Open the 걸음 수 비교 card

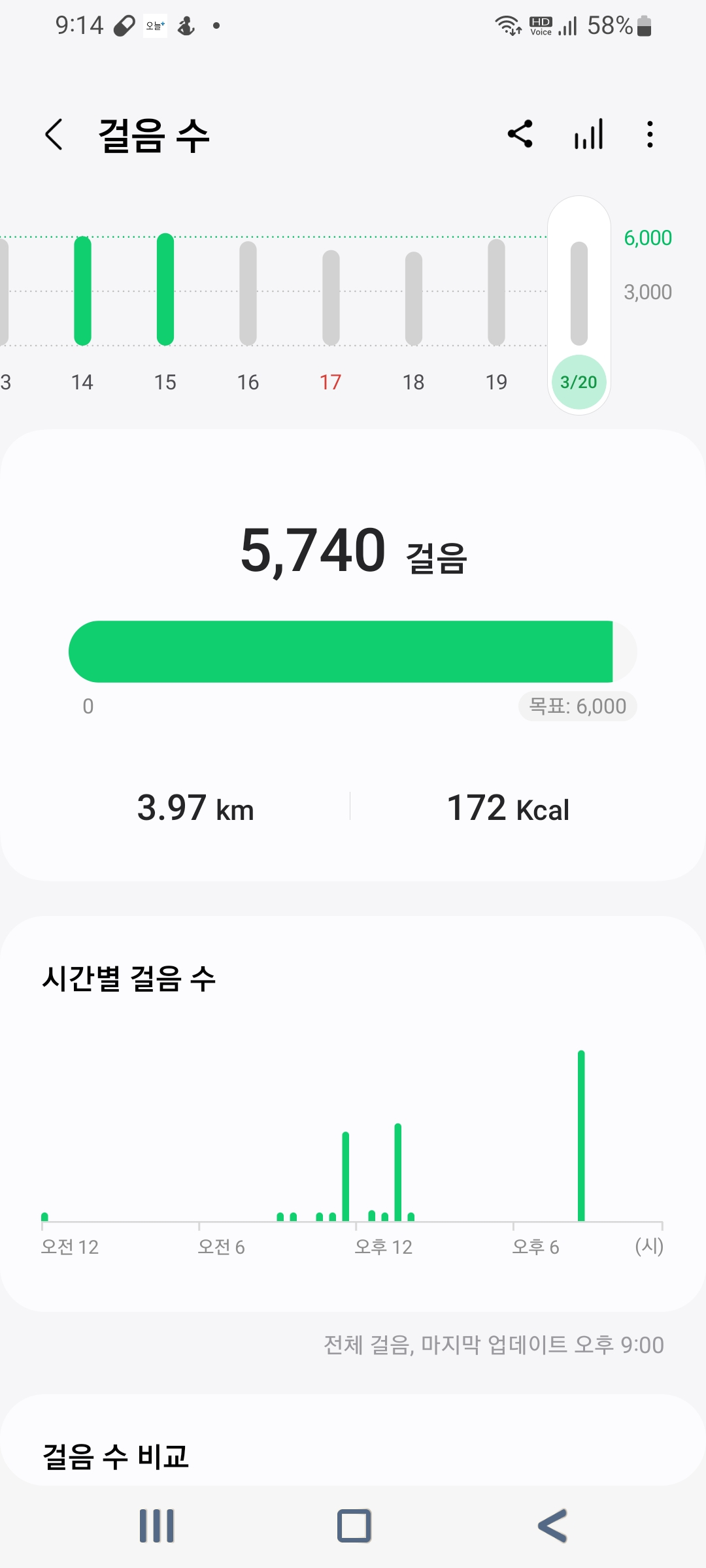tap(353, 1456)
